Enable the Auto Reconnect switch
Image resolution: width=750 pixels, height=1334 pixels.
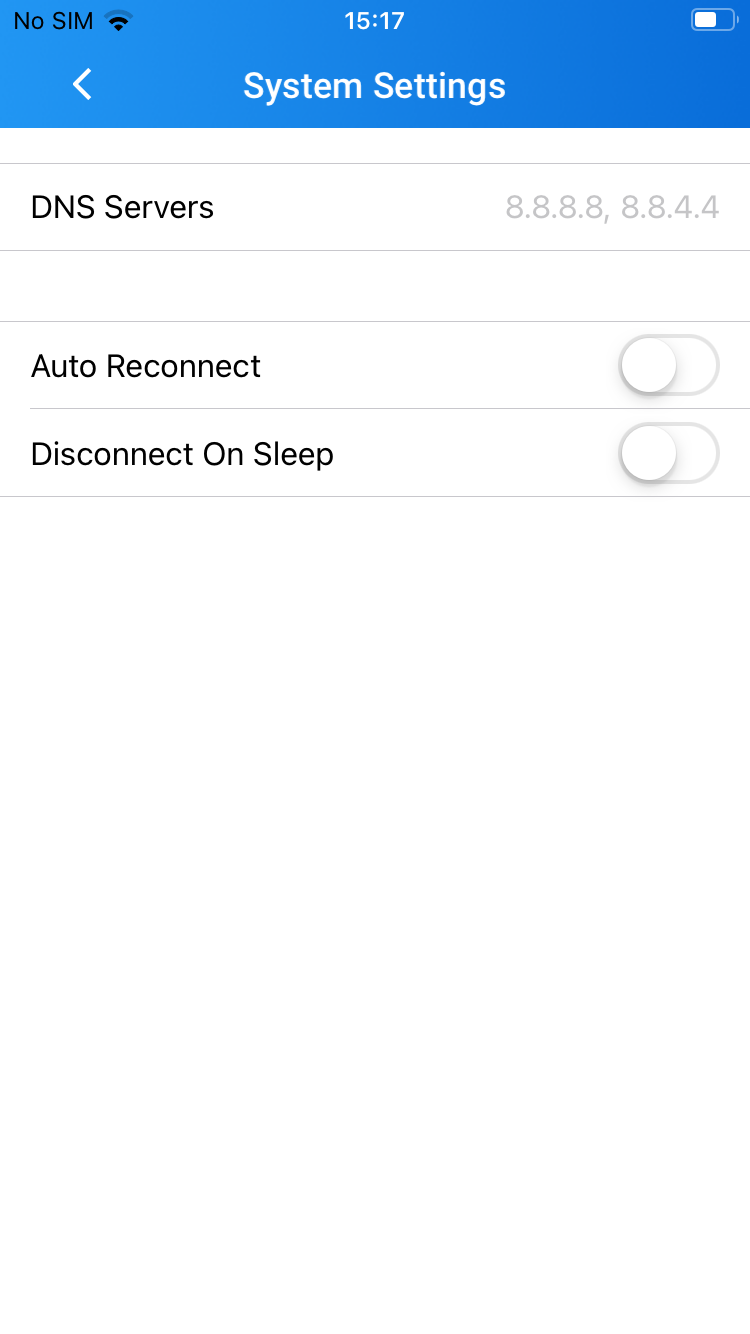pos(669,365)
